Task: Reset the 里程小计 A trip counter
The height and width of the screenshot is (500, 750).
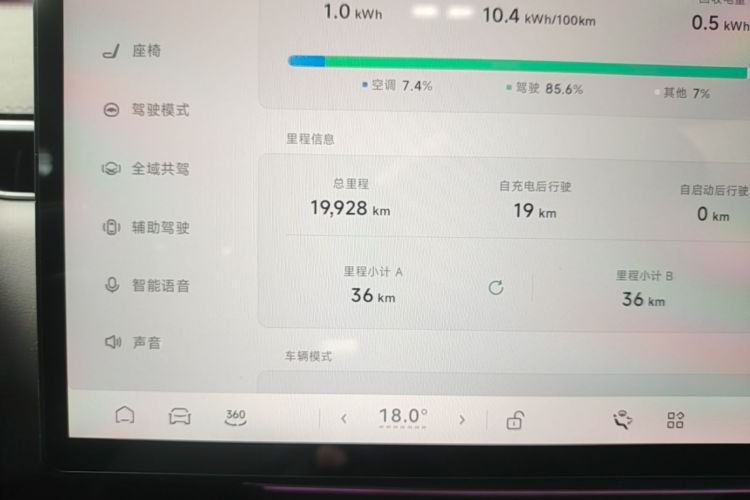Action: [x=495, y=288]
